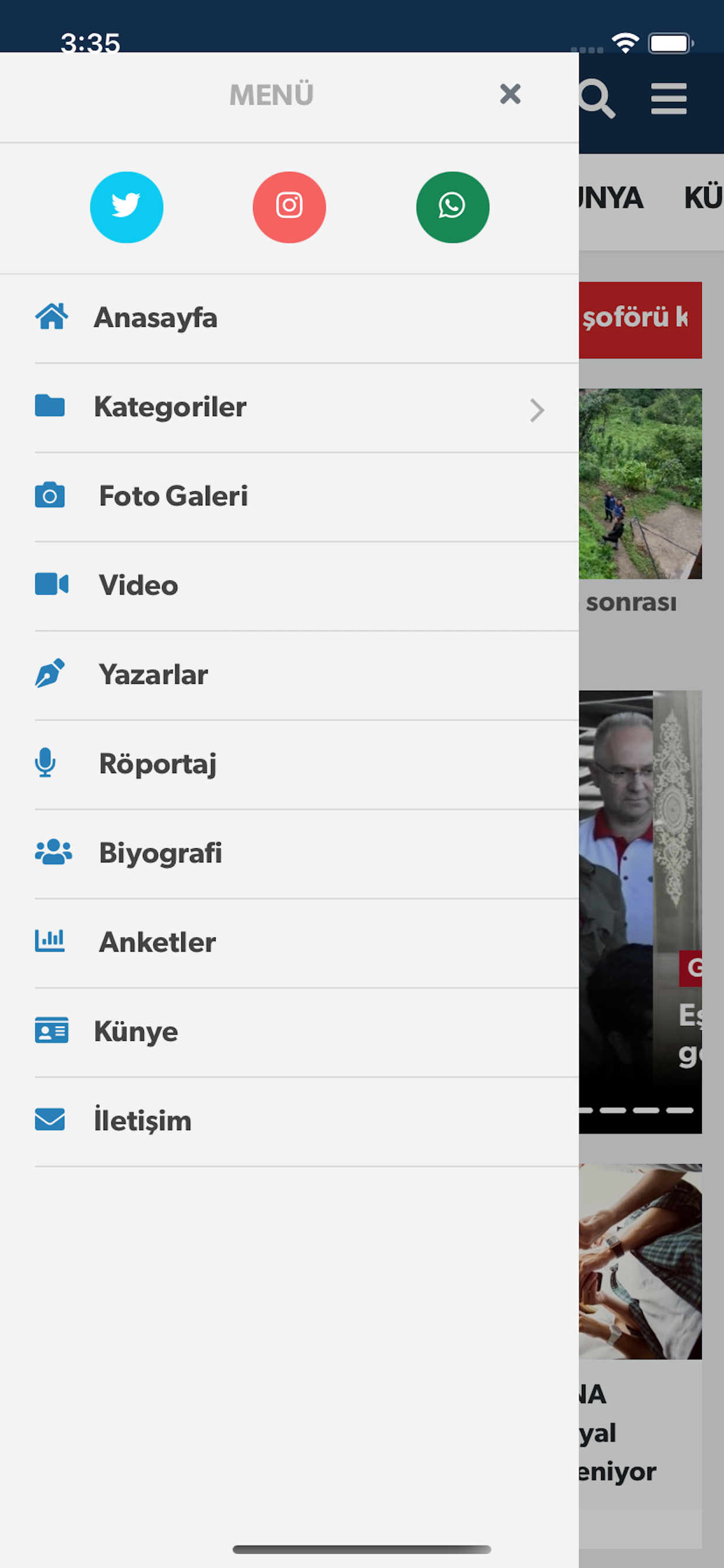724x1568 pixels.
Task: Go to İletişim contact page
Action: click(x=142, y=1121)
